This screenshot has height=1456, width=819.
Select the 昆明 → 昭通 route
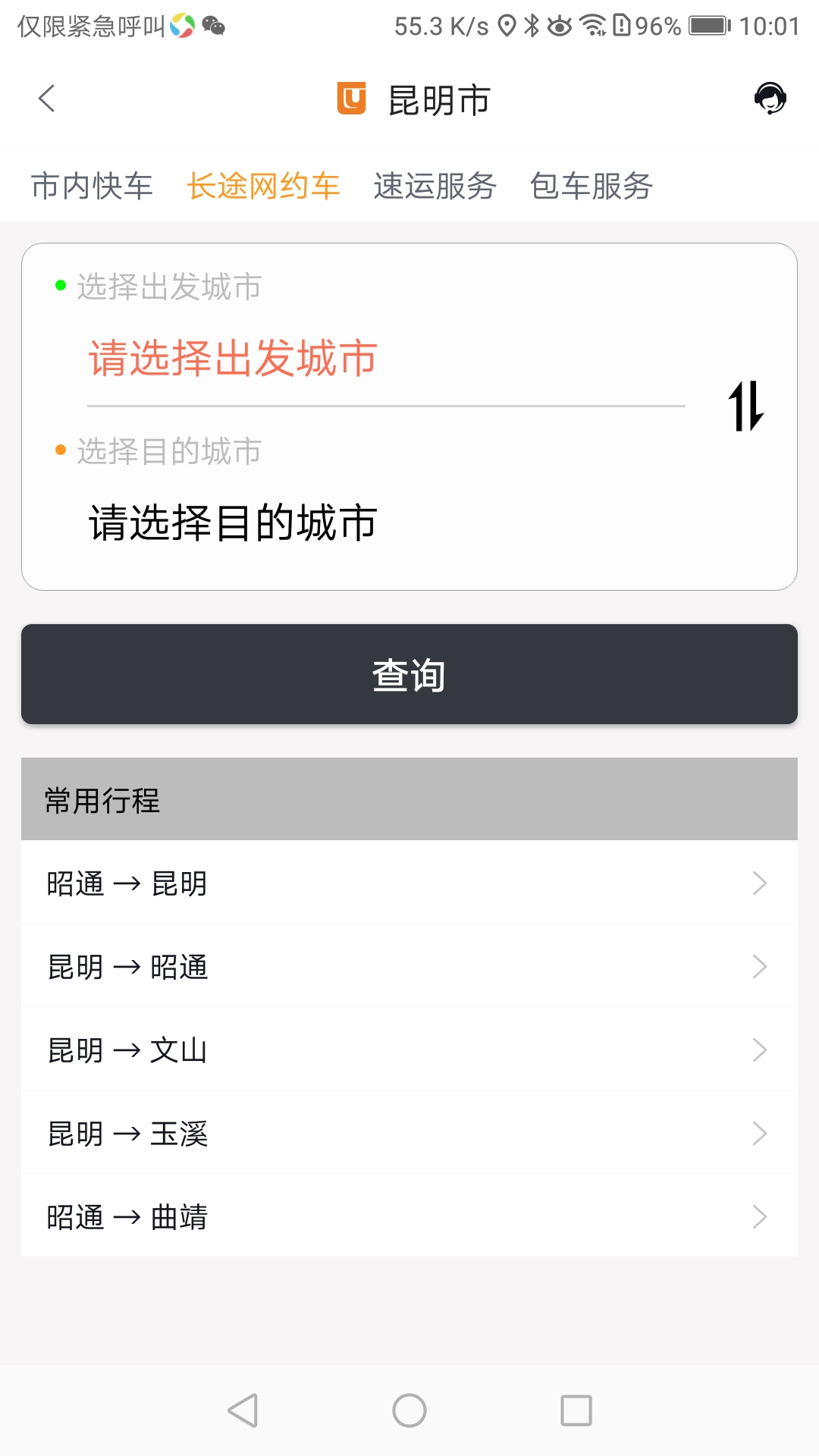click(409, 966)
